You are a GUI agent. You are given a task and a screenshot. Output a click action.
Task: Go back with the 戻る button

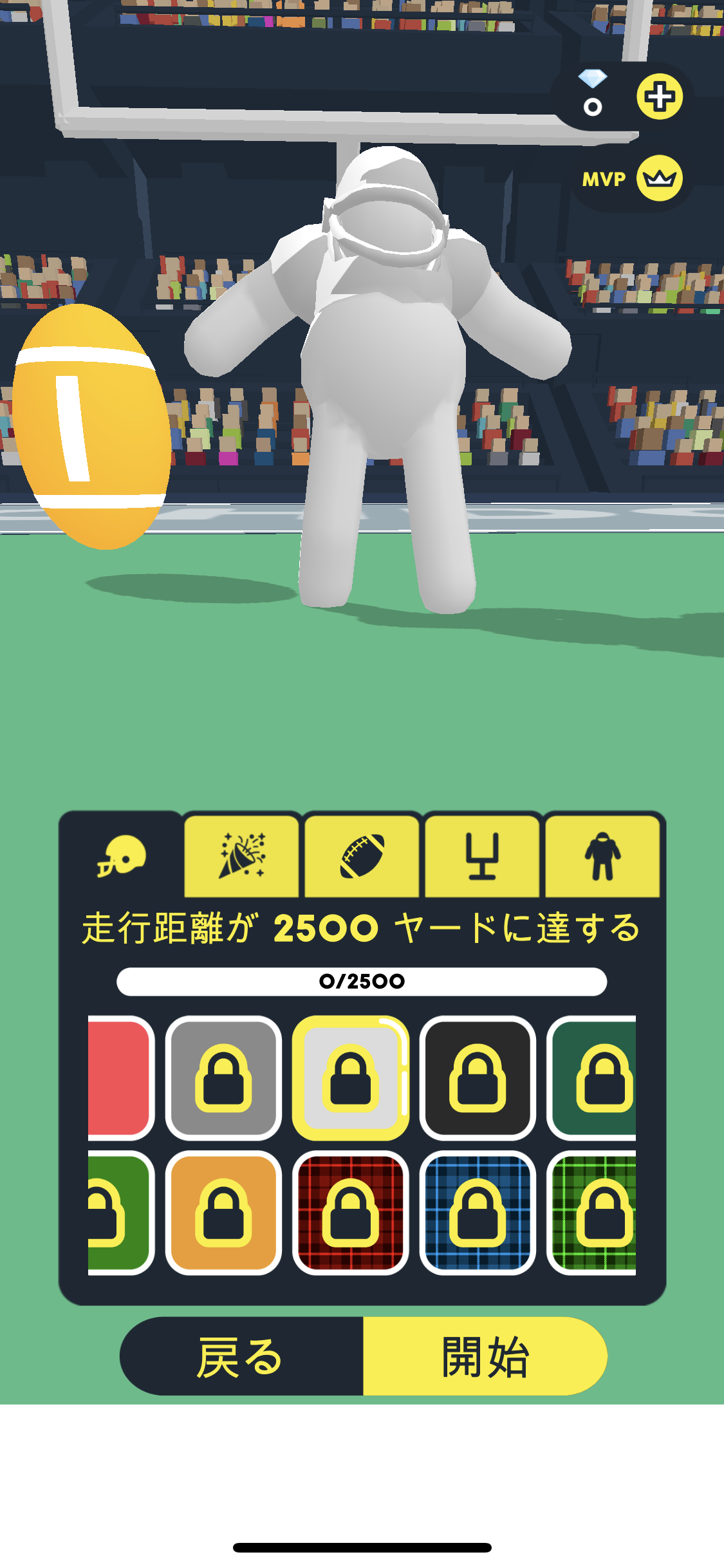click(241, 1356)
